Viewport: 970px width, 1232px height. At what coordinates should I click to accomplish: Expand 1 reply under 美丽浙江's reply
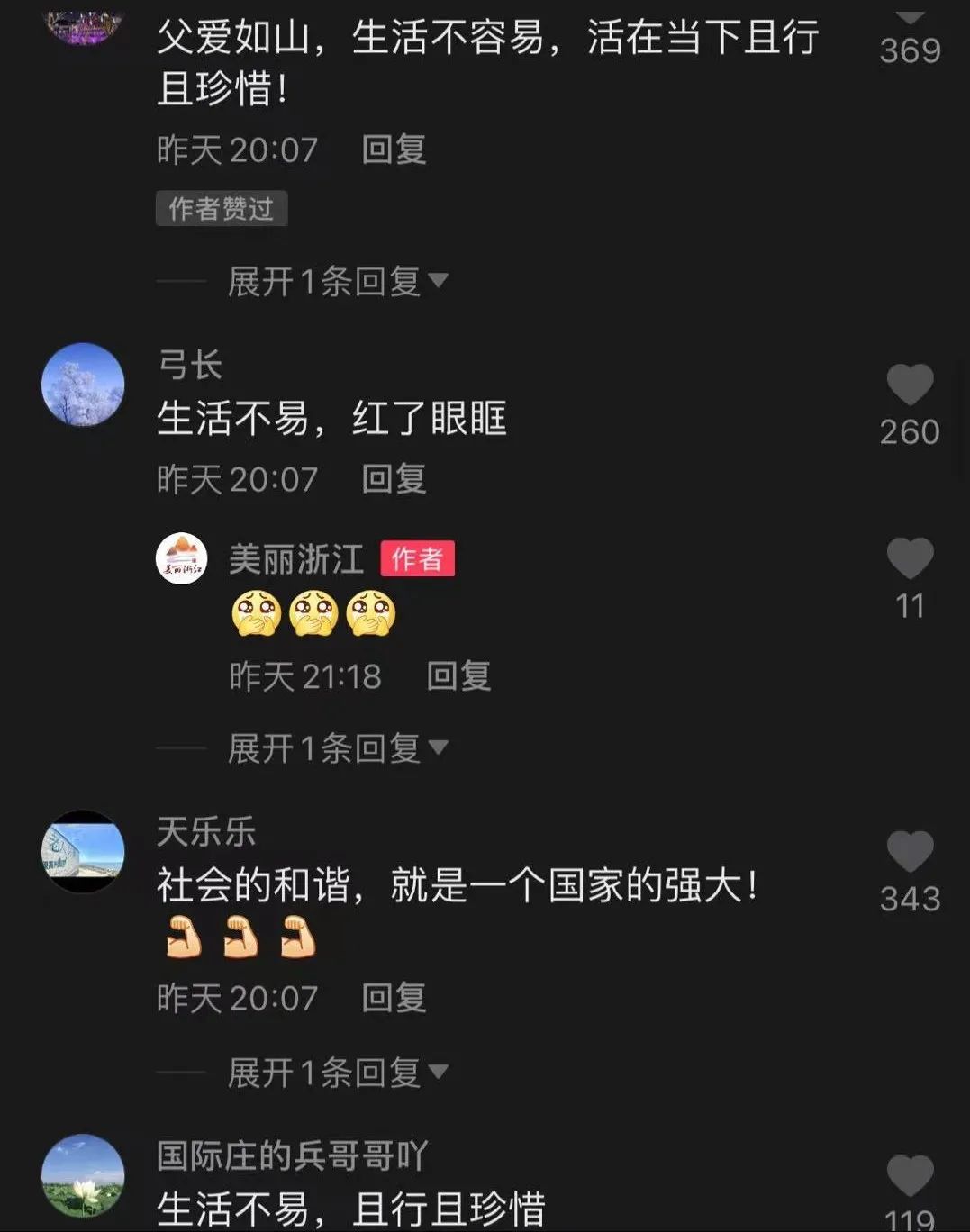point(337,748)
